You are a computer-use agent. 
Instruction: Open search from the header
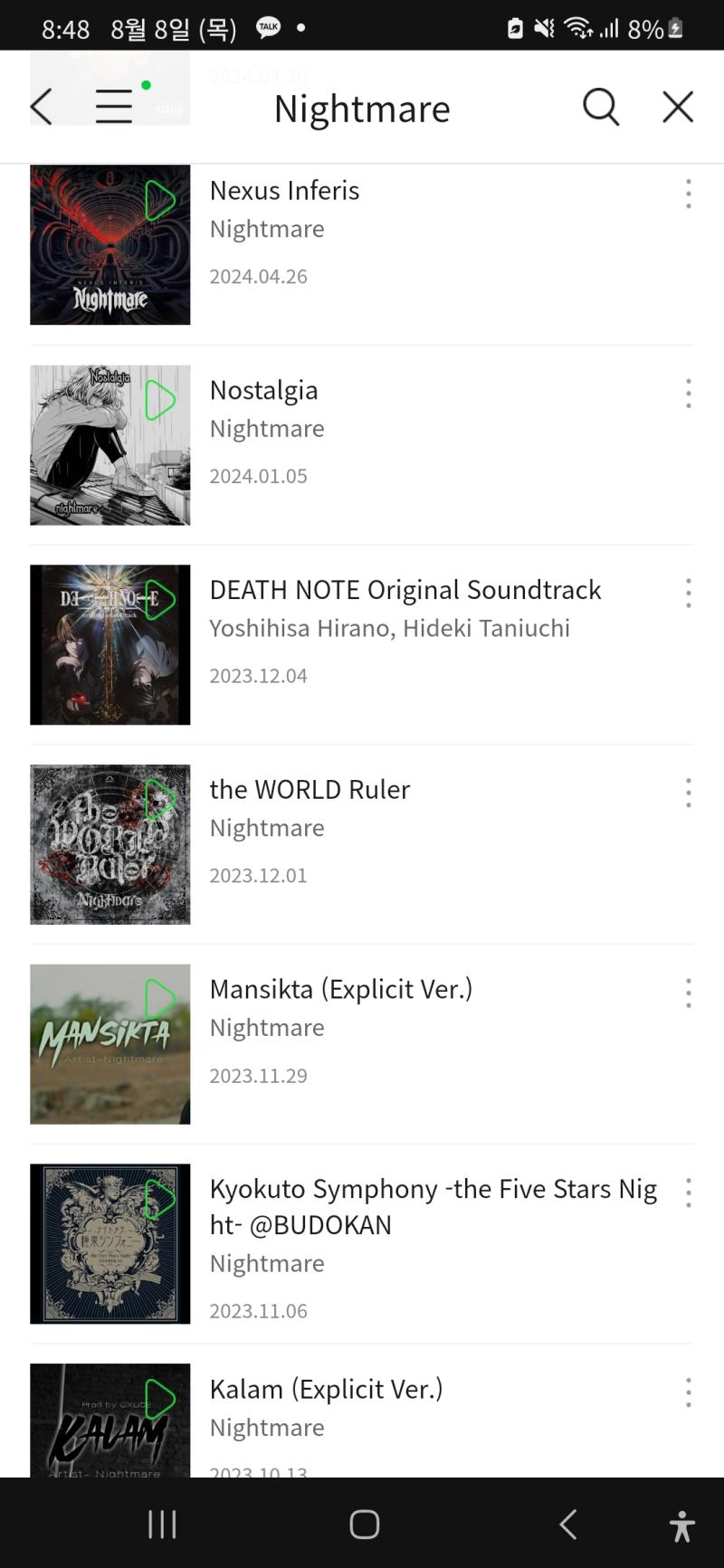tap(601, 107)
